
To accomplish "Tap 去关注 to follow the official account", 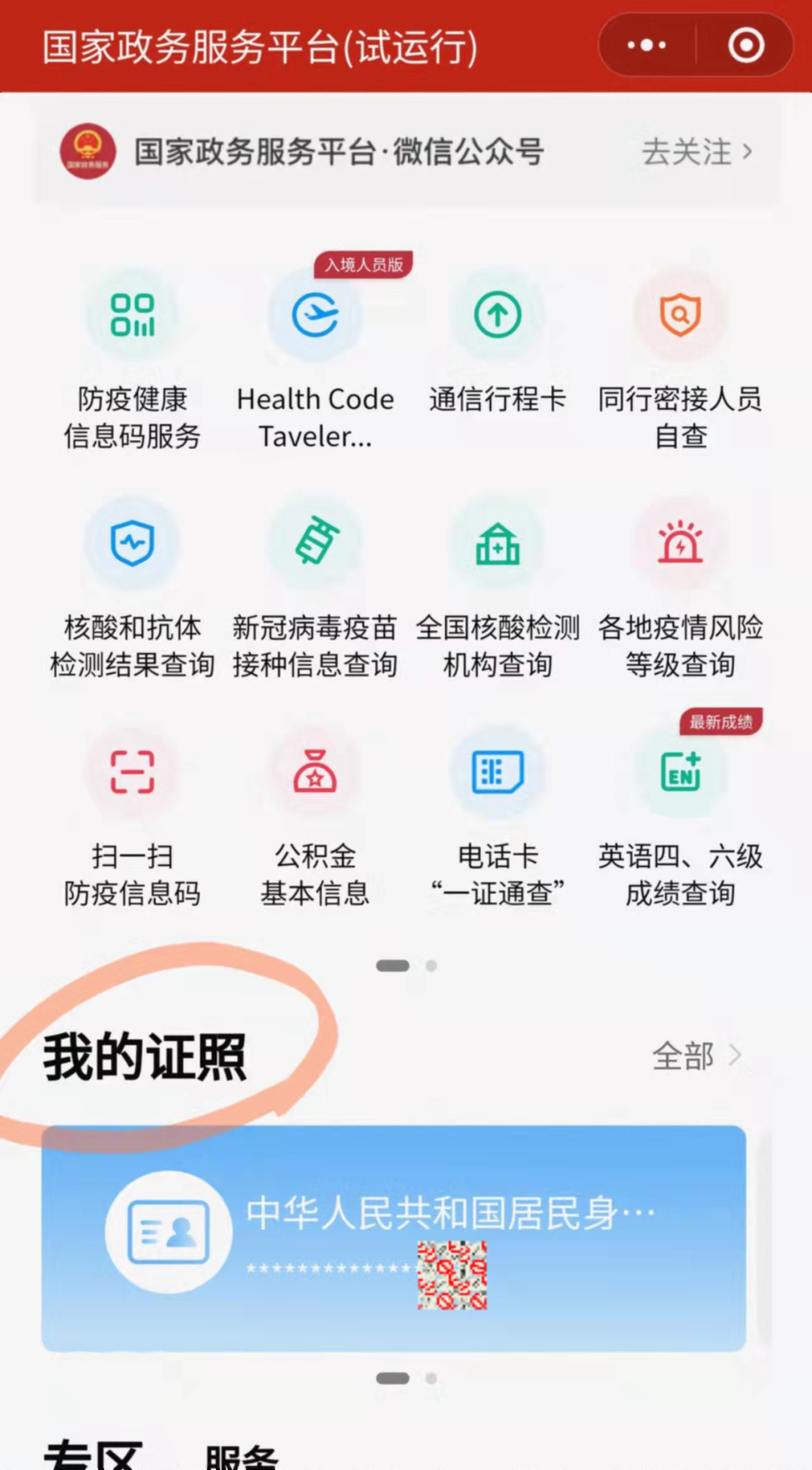I will (x=695, y=152).
